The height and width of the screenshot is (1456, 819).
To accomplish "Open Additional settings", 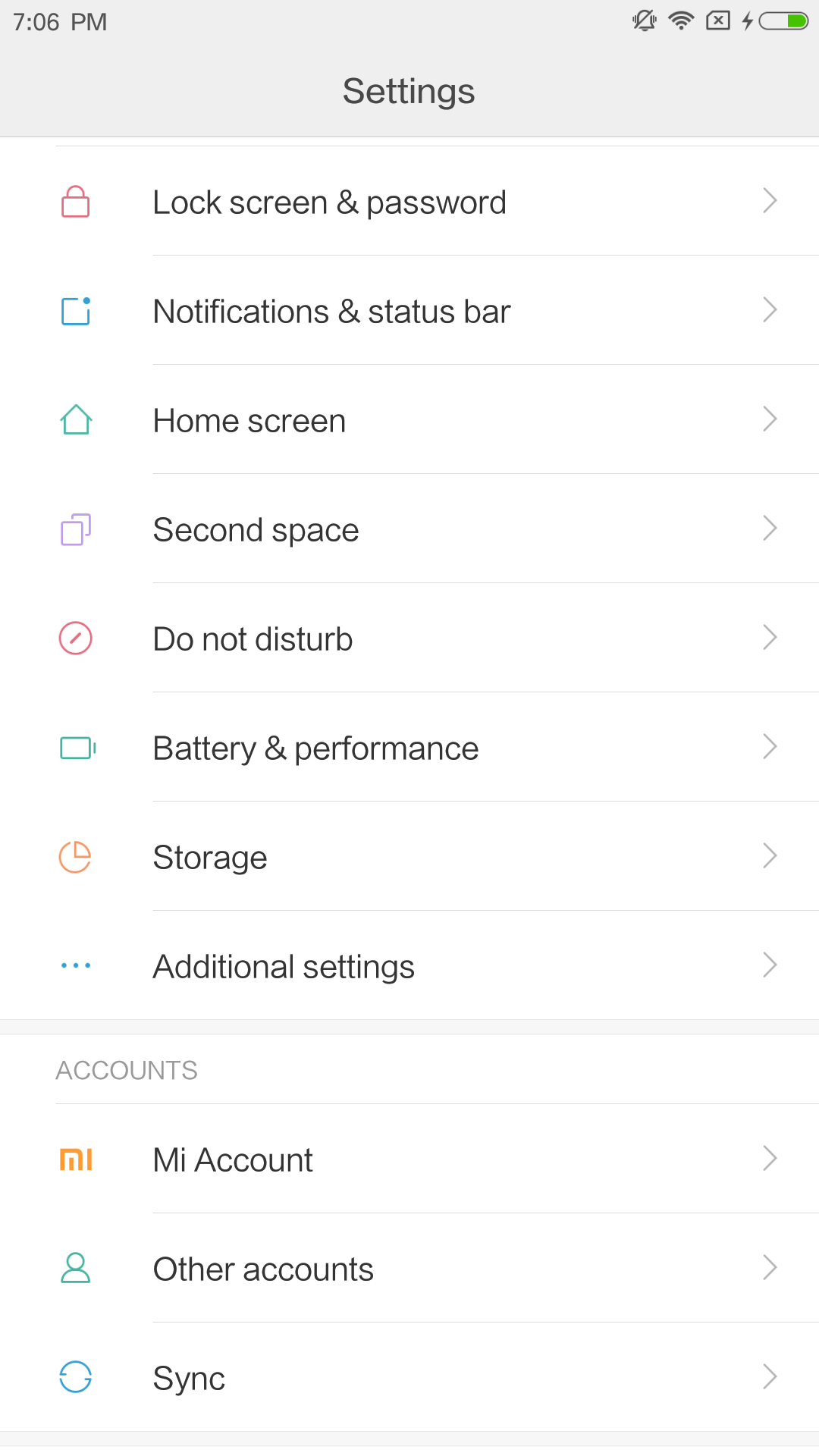I will [x=409, y=965].
